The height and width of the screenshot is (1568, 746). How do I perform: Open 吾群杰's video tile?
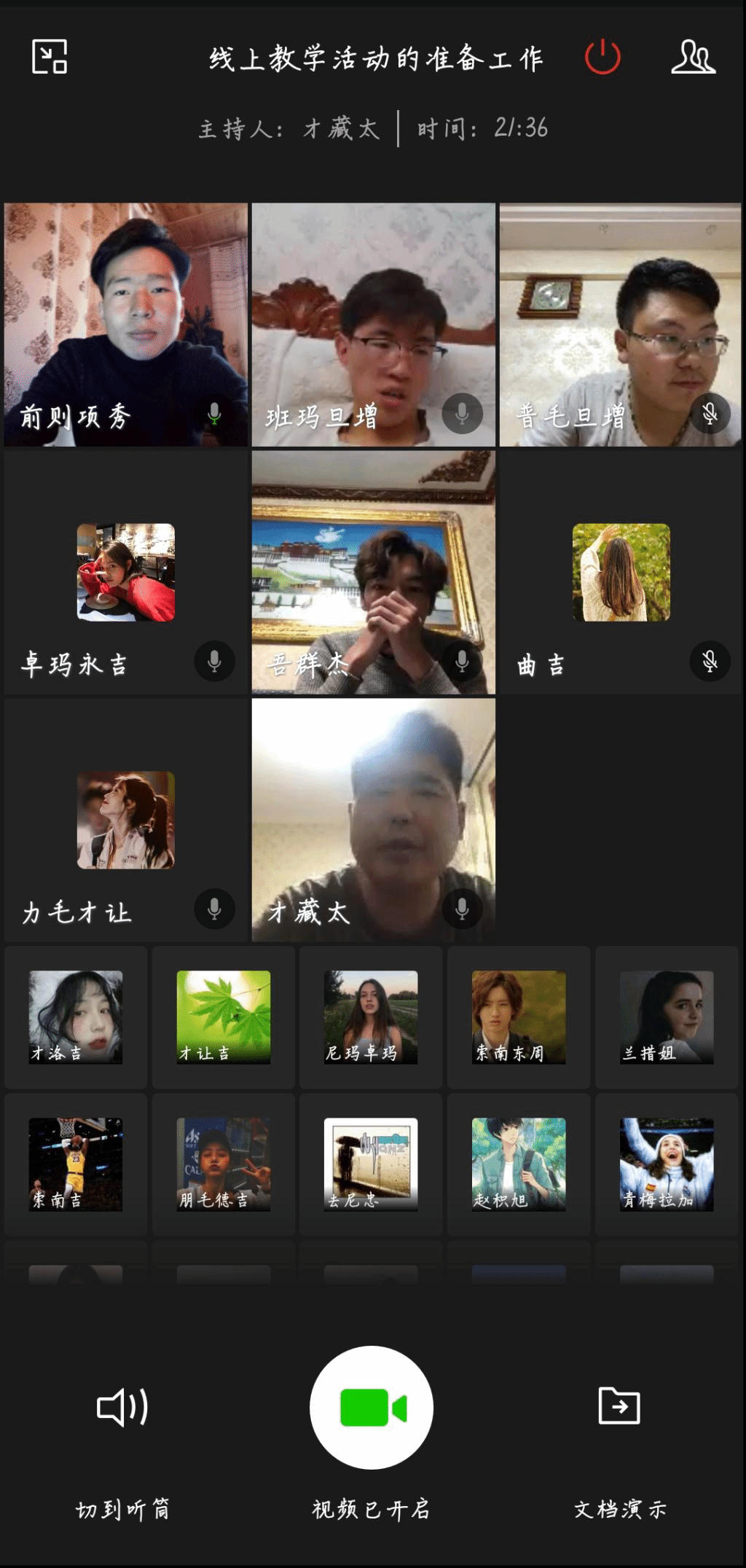(x=373, y=572)
